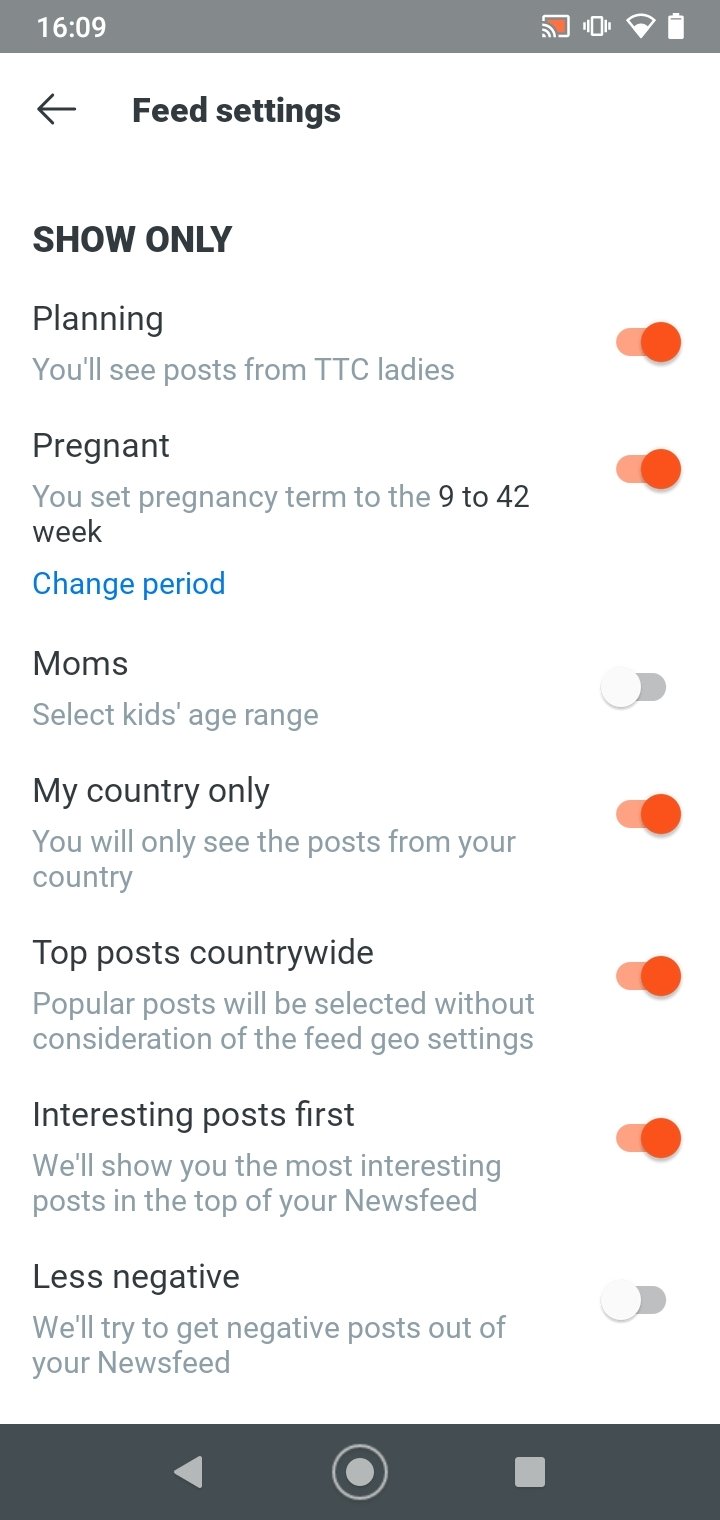Disable the Pregnant posts toggle
Image resolution: width=720 pixels, height=1520 pixels.
[648, 469]
